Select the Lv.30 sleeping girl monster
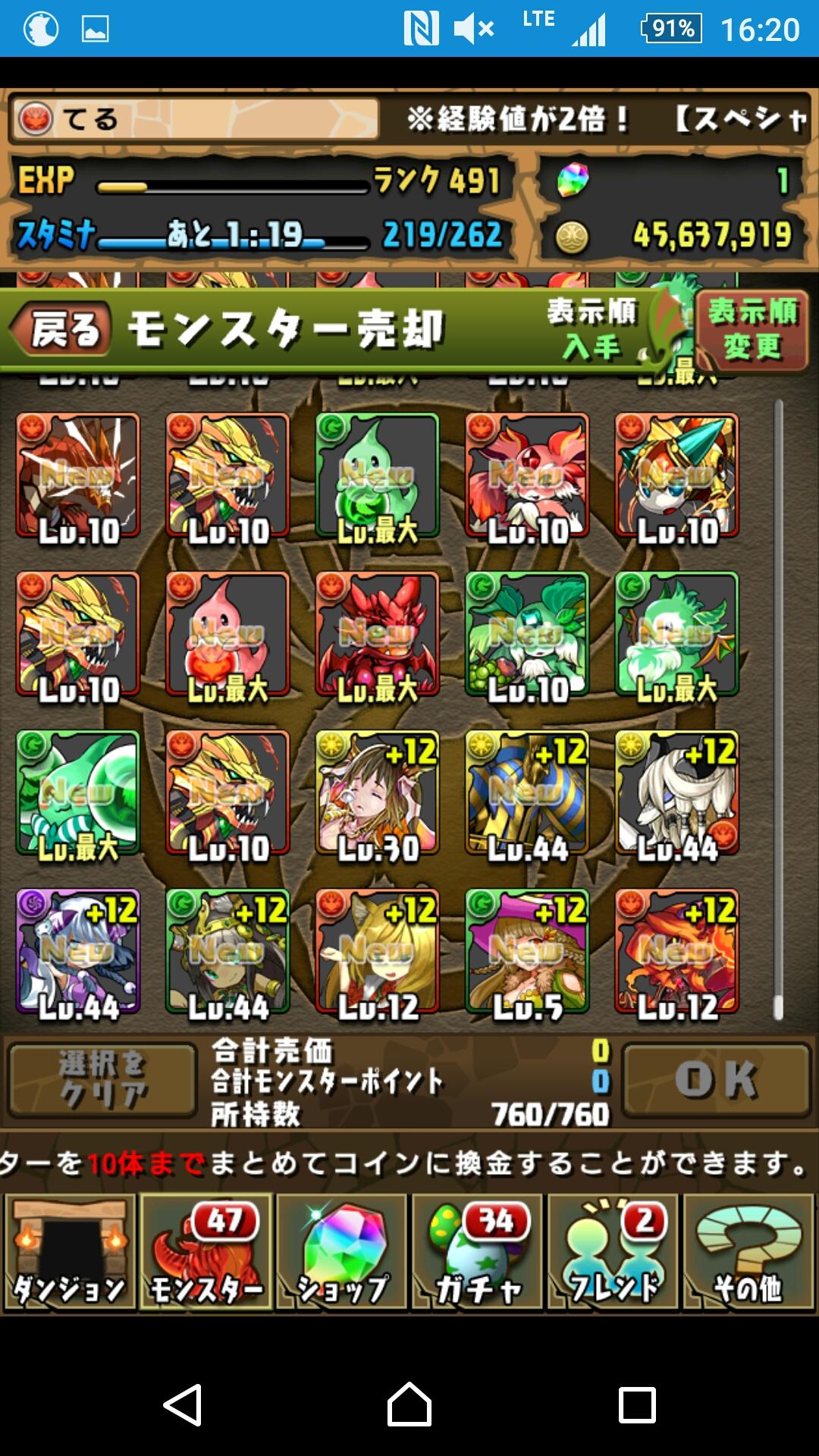 coord(378,793)
